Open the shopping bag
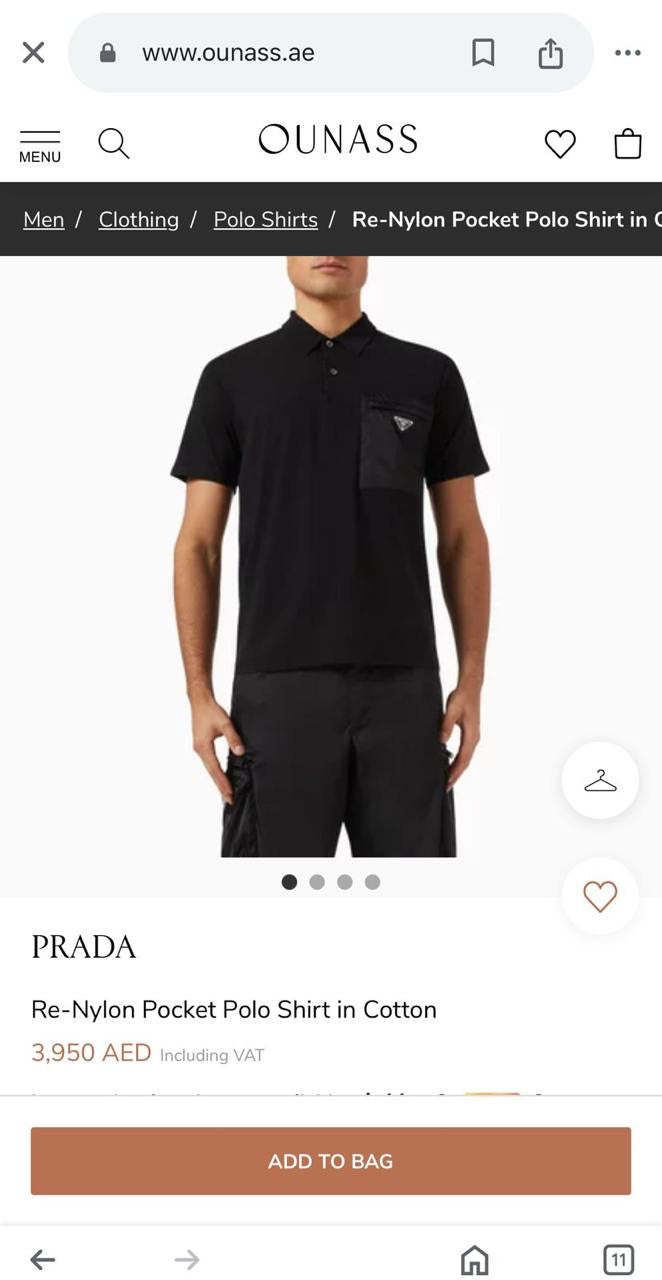 [627, 144]
